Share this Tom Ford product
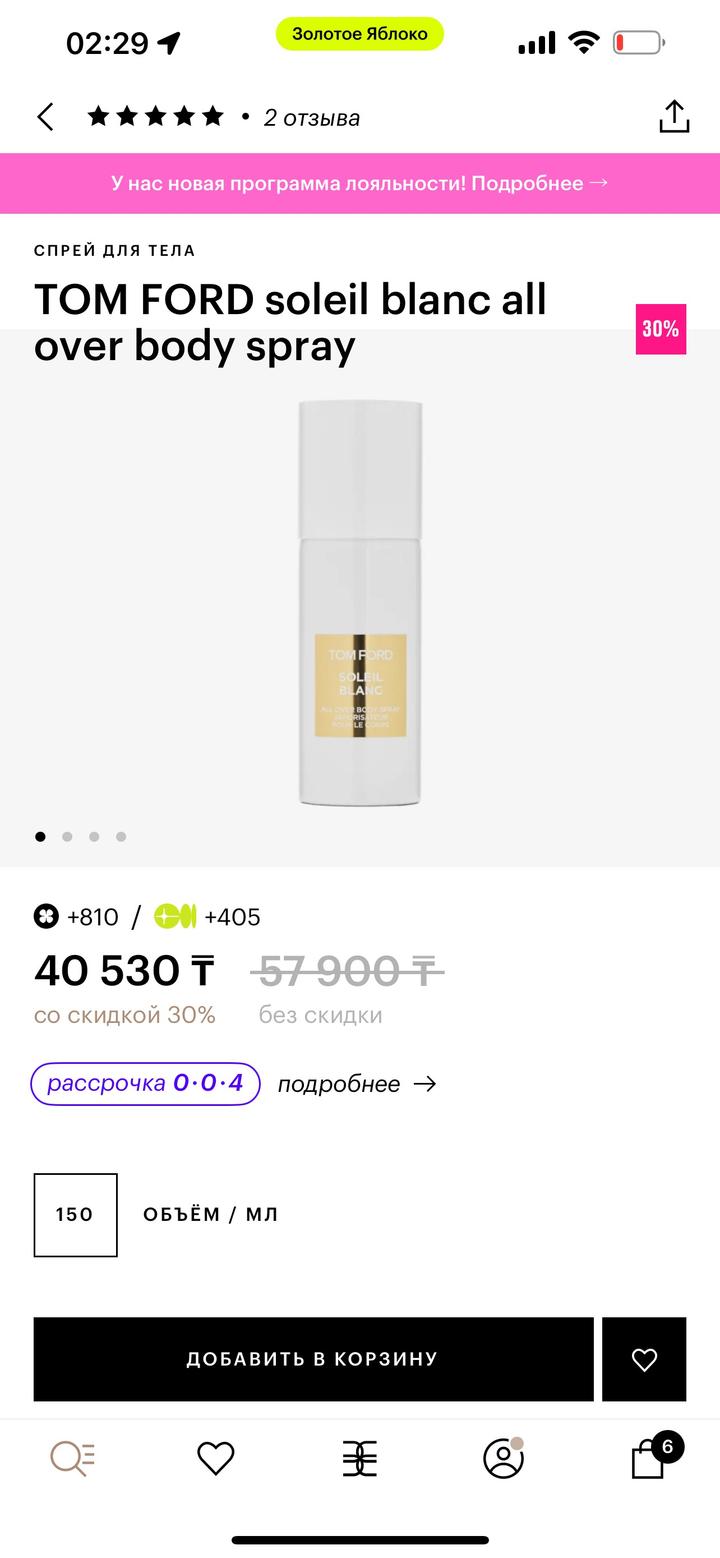The image size is (720, 1558). (674, 117)
